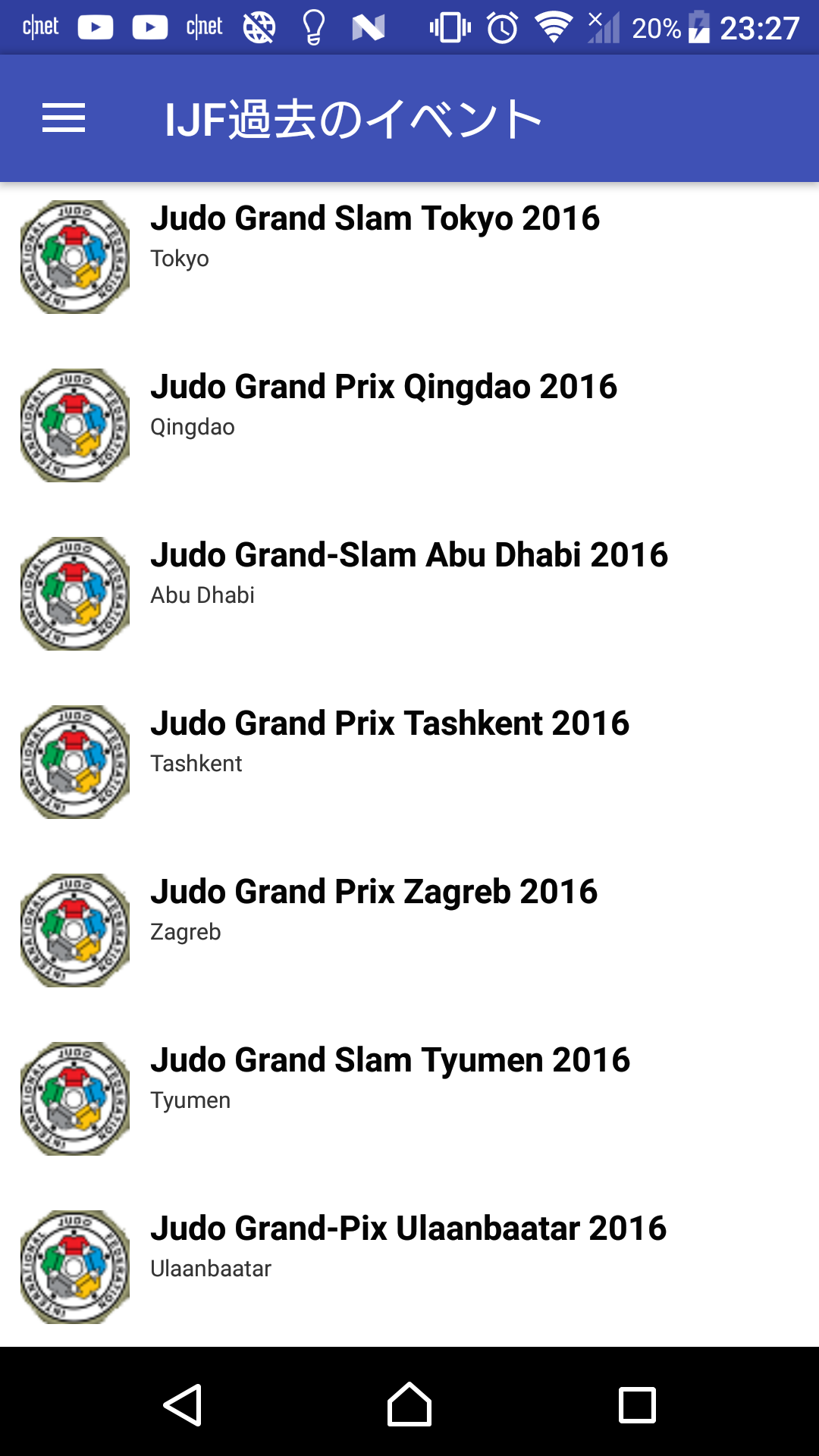Open the hamburger navigation drawer

pos(64,118)
